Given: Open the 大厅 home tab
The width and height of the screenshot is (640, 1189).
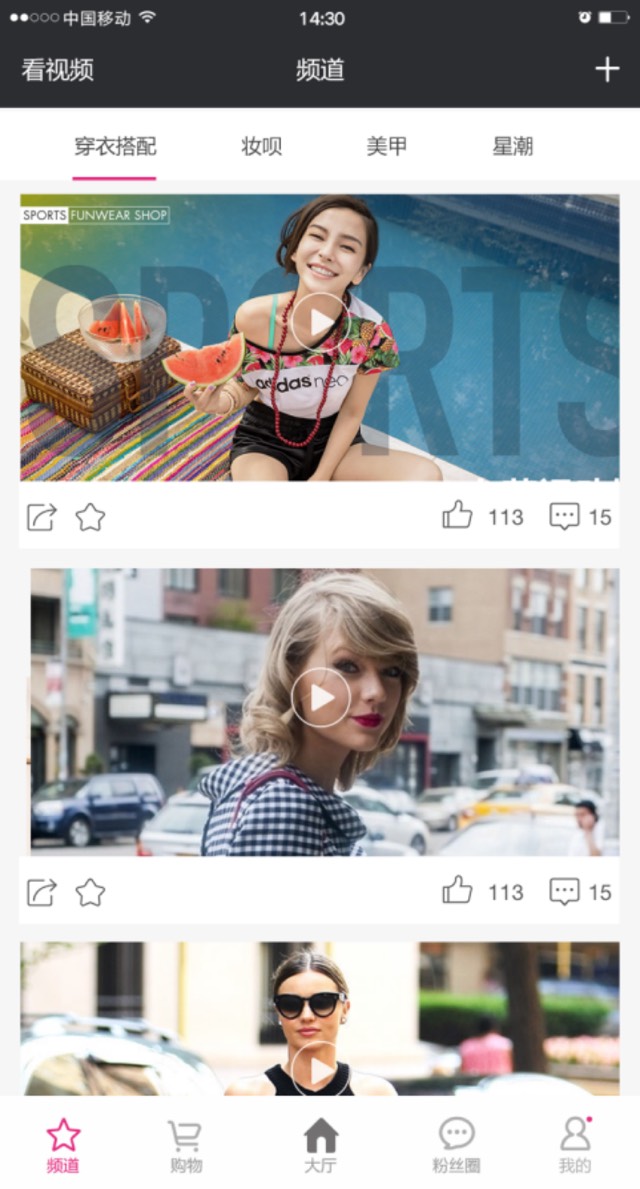Looking at the screenshot, I should pyautogui.click(x=320, y=1145).
